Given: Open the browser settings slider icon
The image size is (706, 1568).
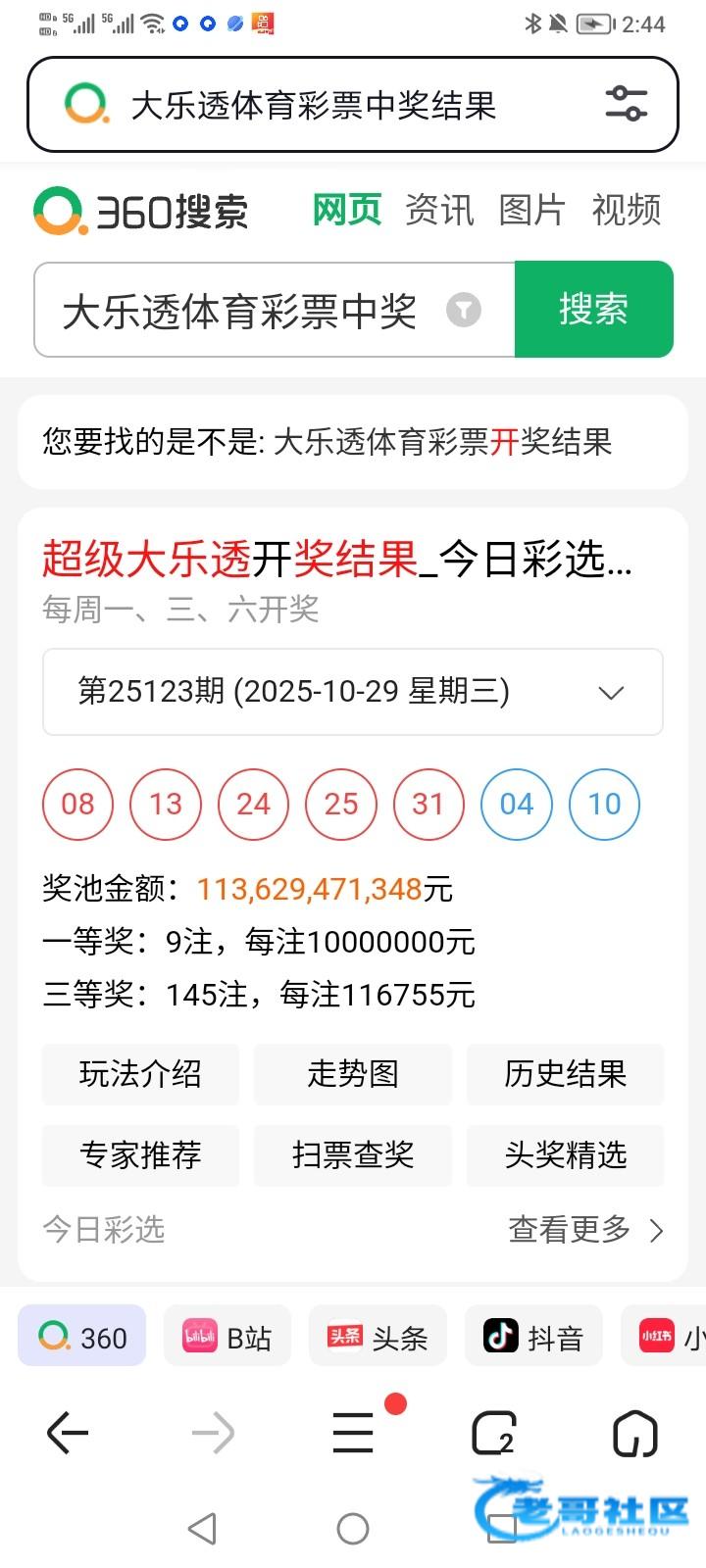Looking at the screenshot, I should point(626,104).
